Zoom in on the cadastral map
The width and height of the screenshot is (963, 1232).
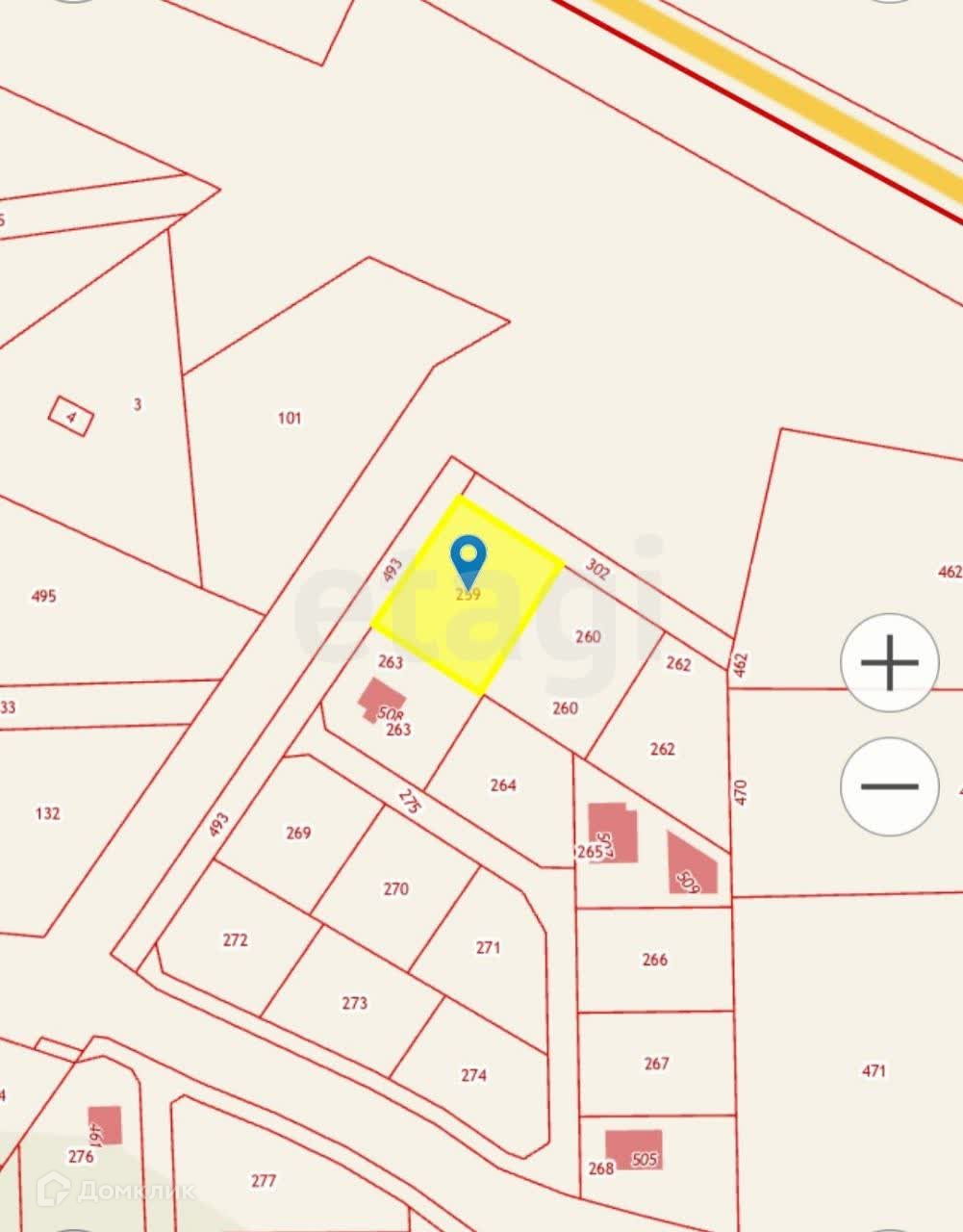tap(889, 662)
